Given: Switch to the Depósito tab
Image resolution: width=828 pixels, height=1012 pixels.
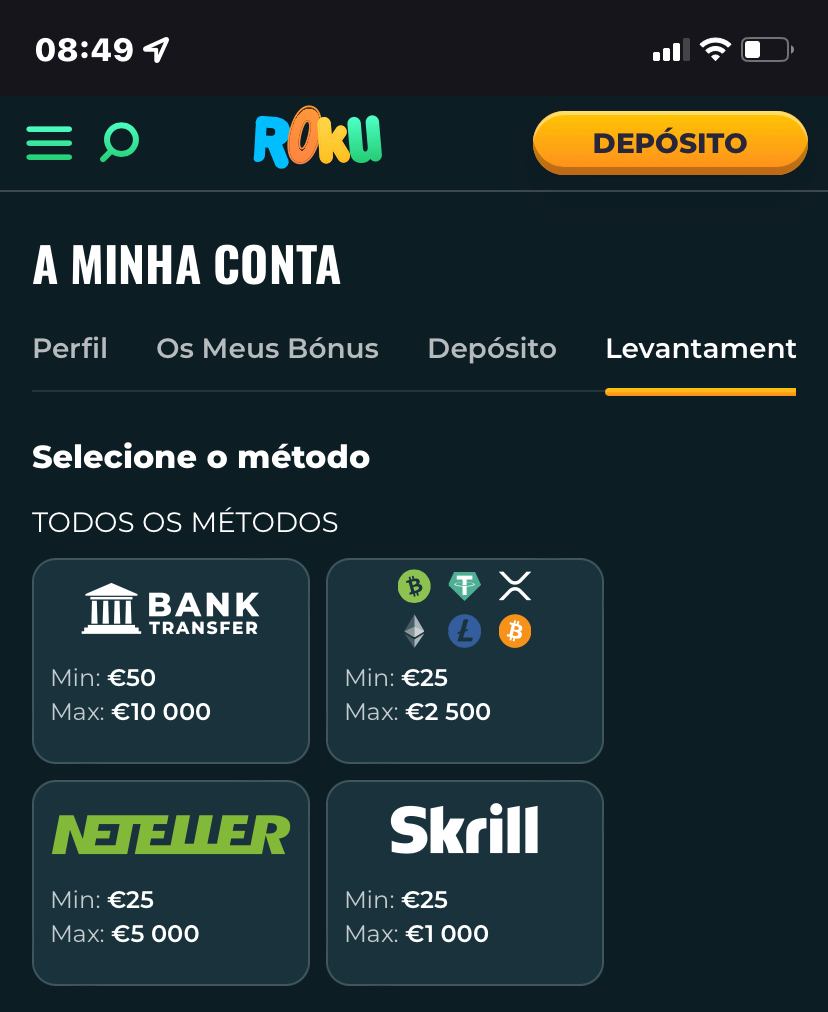Looking at the screenshot, I should [492, 349].
